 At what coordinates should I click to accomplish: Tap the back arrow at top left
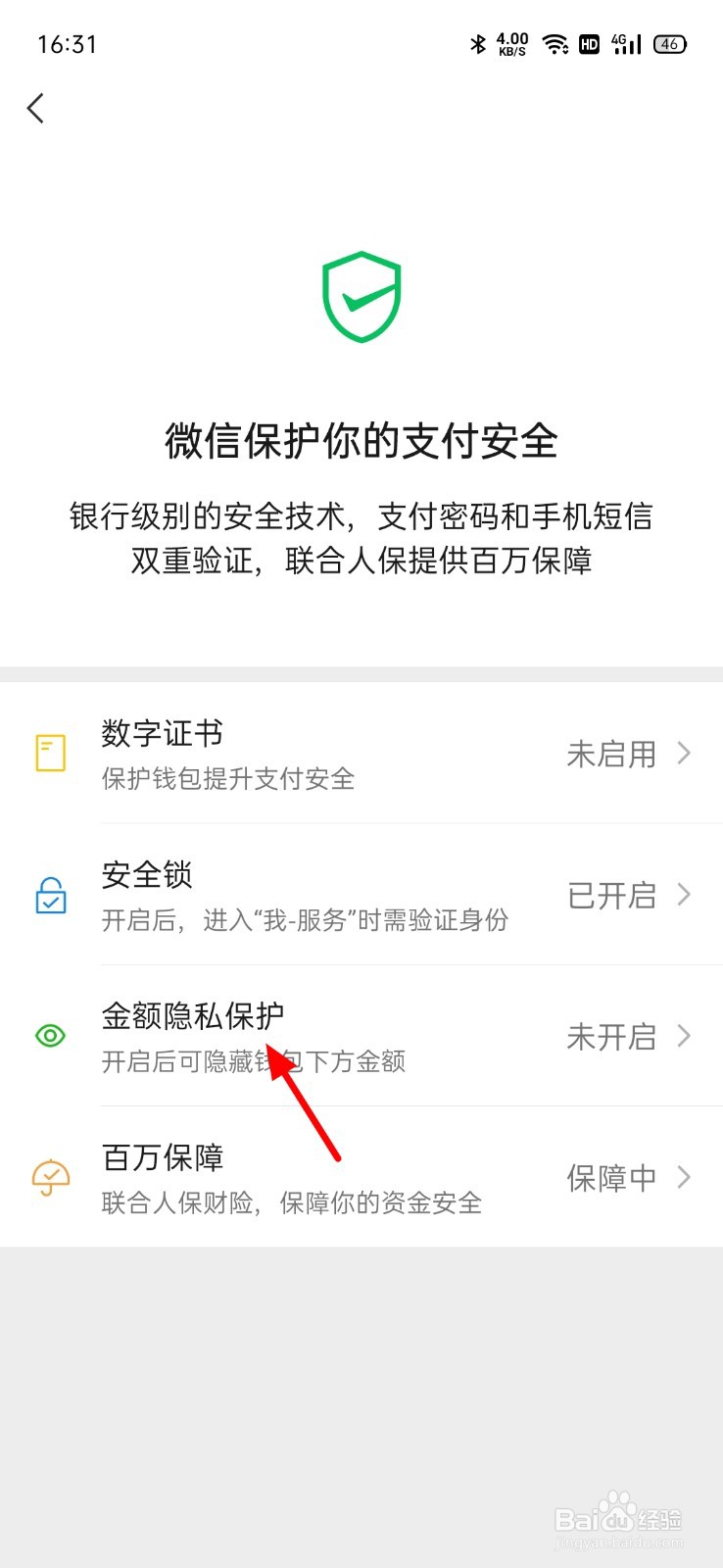[35, 108]
